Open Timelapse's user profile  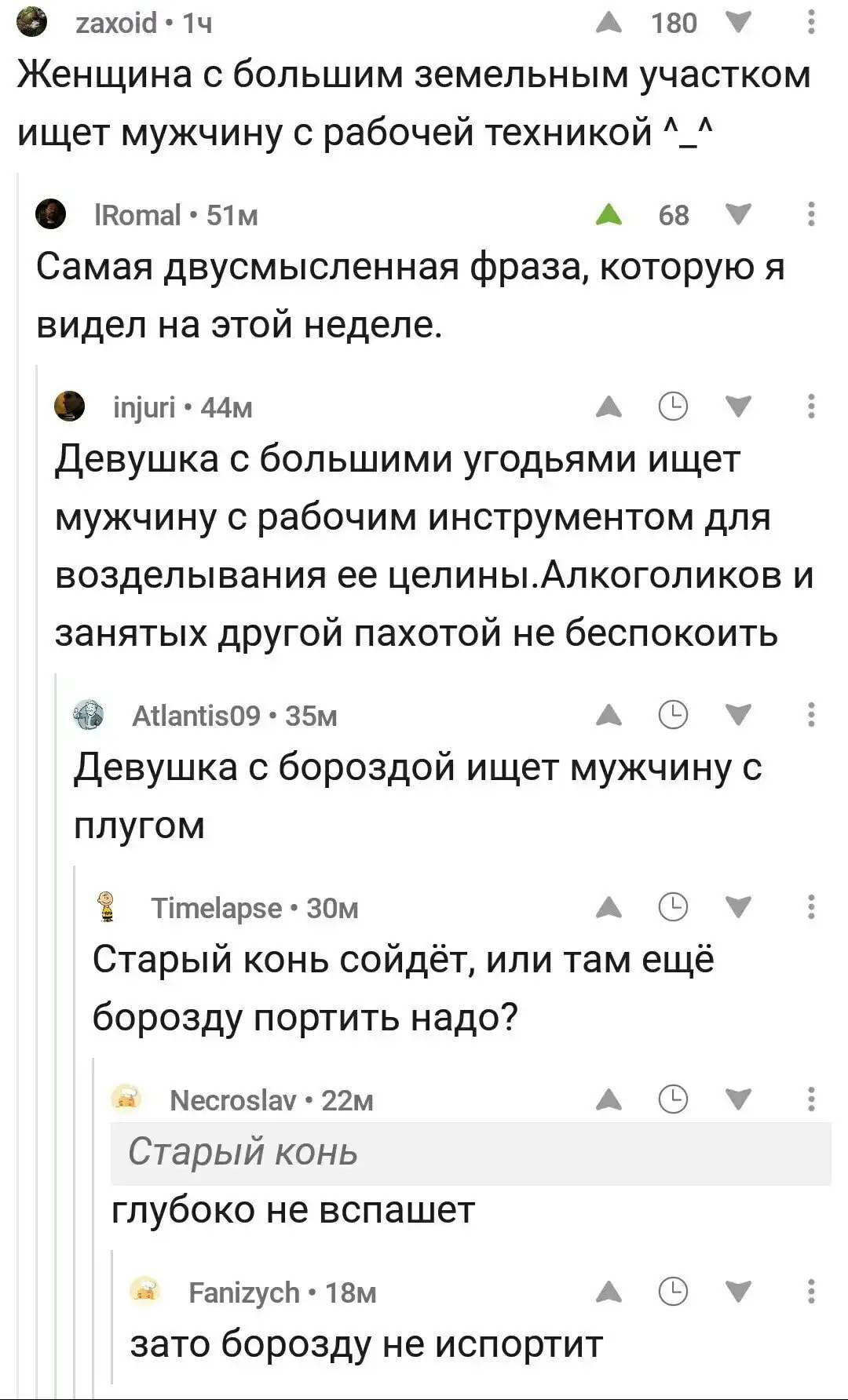pos(216,908)
